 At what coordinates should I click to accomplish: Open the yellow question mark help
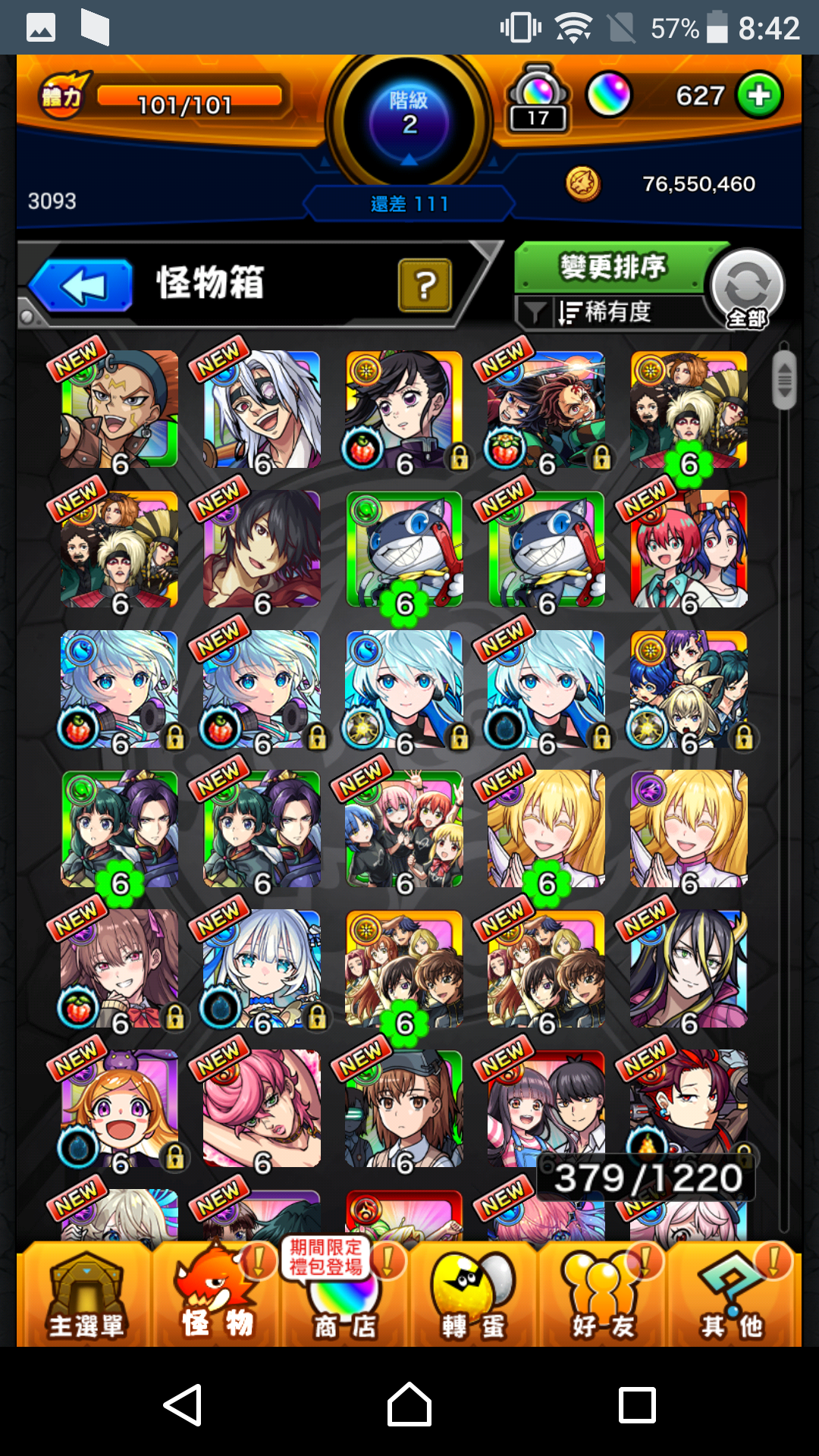[x=425, y=285]
